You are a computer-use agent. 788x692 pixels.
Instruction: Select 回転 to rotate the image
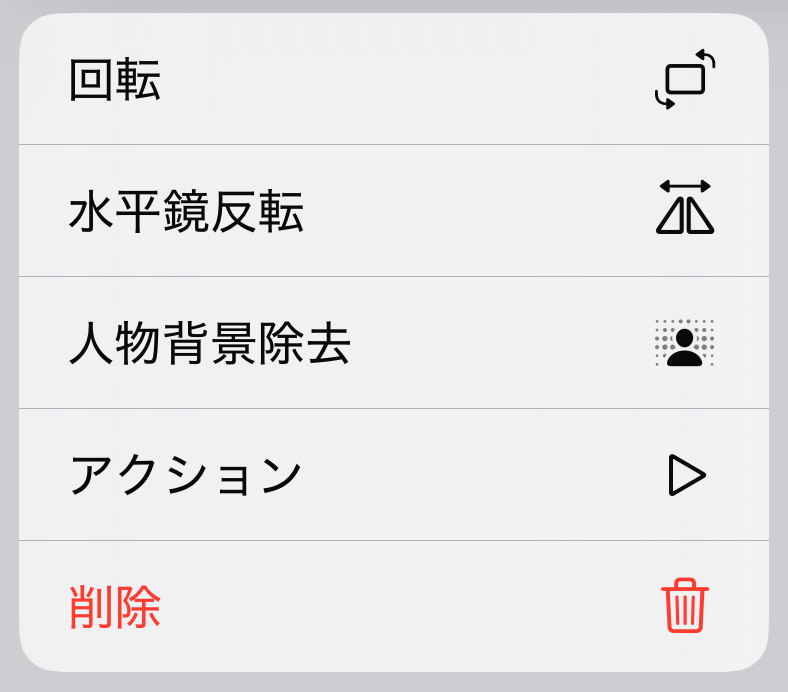tap(393, 80)
